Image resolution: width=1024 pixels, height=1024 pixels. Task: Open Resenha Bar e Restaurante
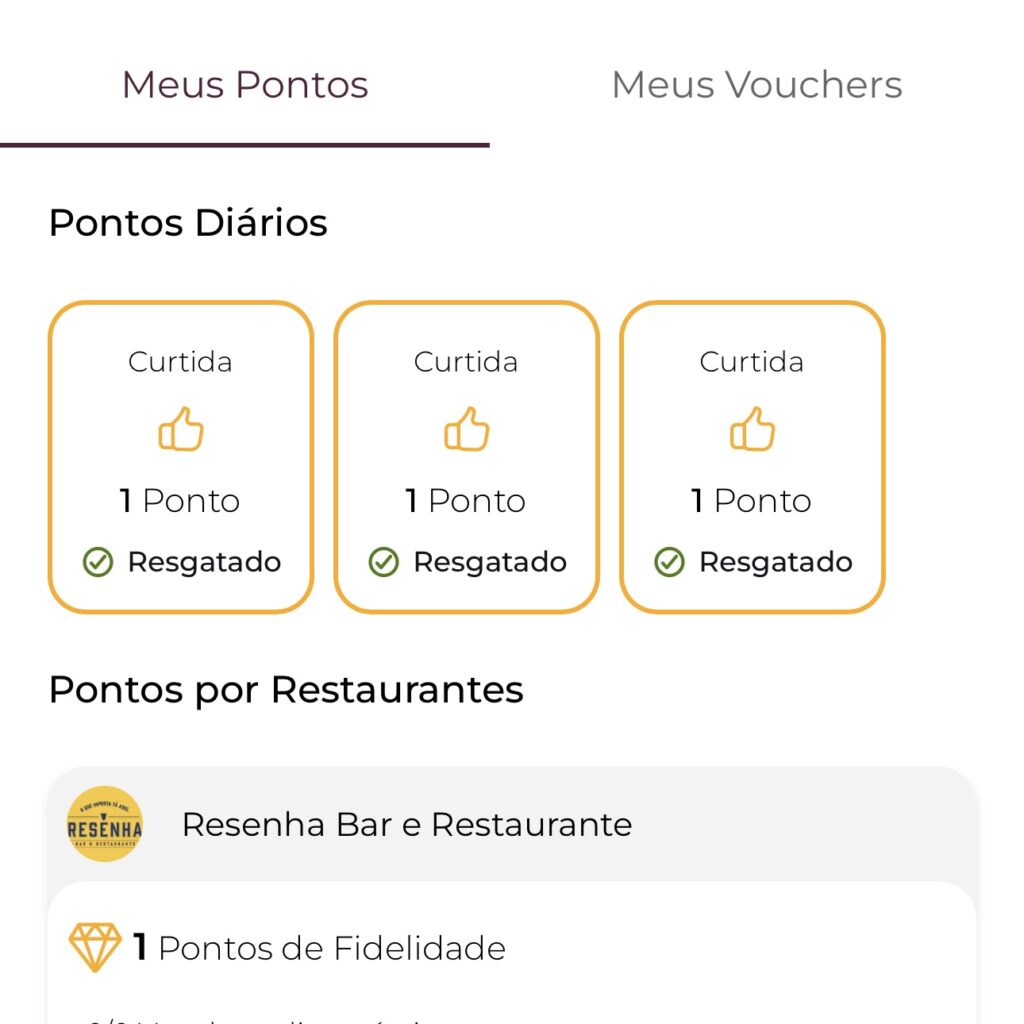pyautogui.click(x=406, y=825)
